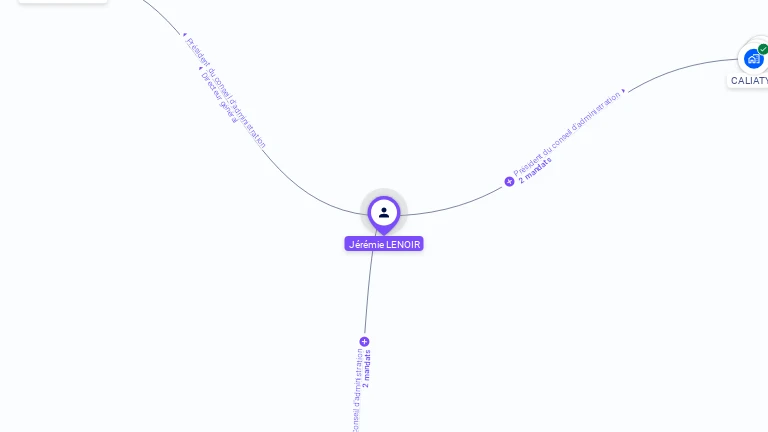The width and height of the screenshot is (768, 432).
Task: Select the Jérémie LENOIR person node
Action: click(384, 212)
